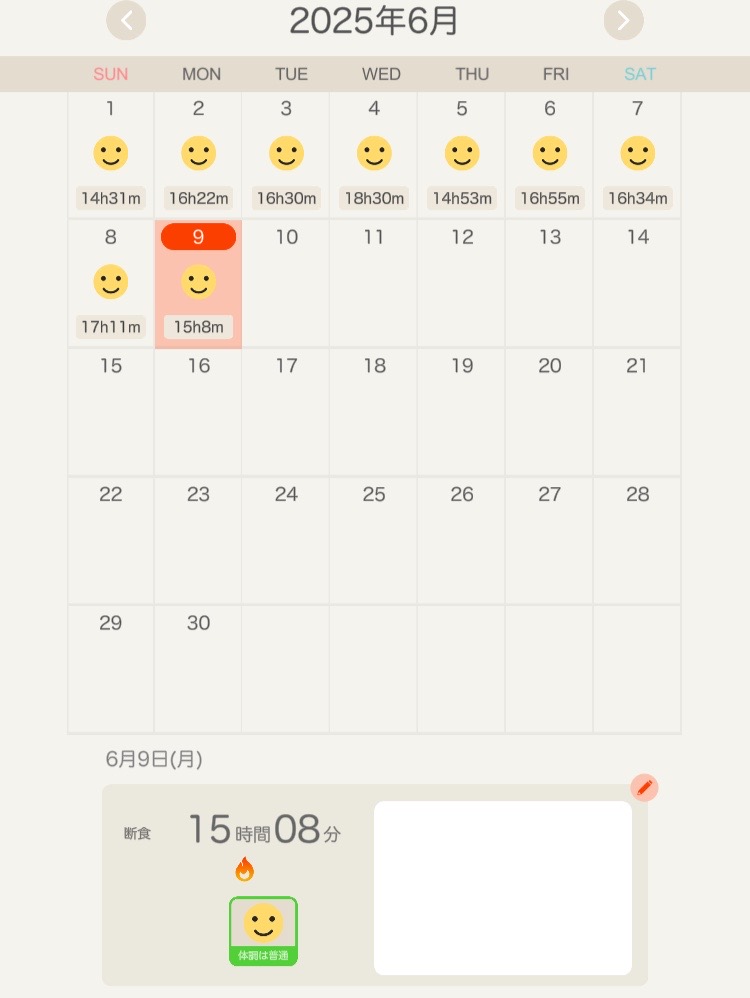Select June 30 on the calendar
The height and width of the screenshot is (998, 750).
point(198,668)
